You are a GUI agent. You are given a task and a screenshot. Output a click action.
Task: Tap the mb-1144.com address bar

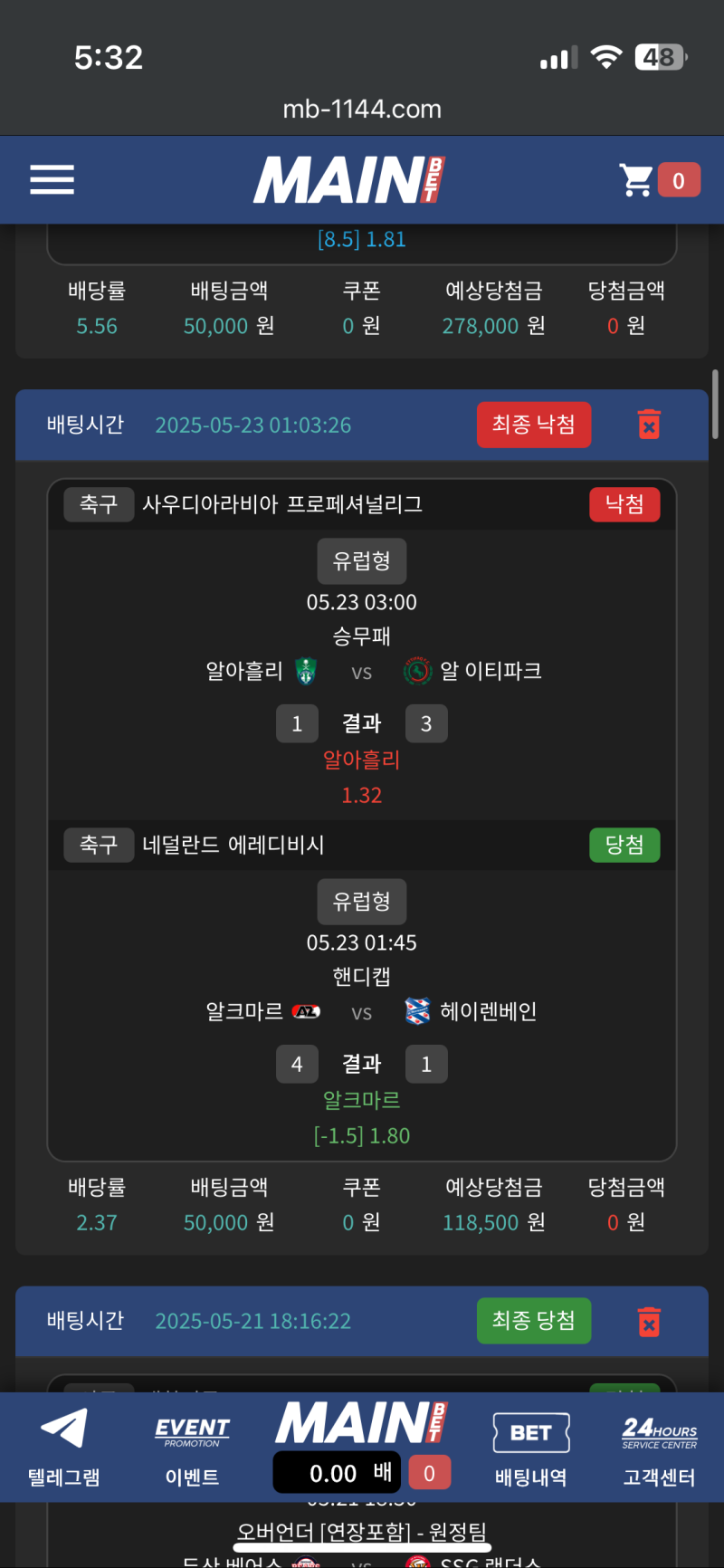(x=362, y=109)
